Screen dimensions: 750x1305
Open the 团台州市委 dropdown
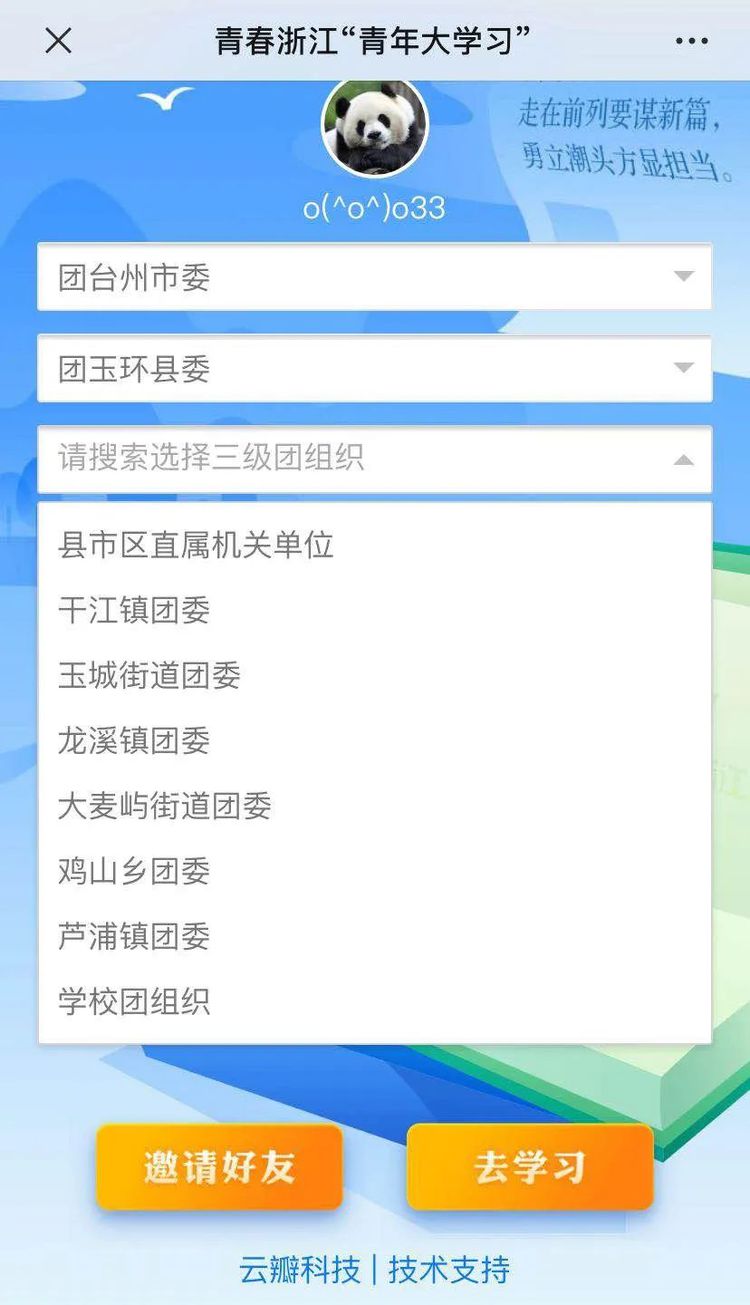click(374, 277)
